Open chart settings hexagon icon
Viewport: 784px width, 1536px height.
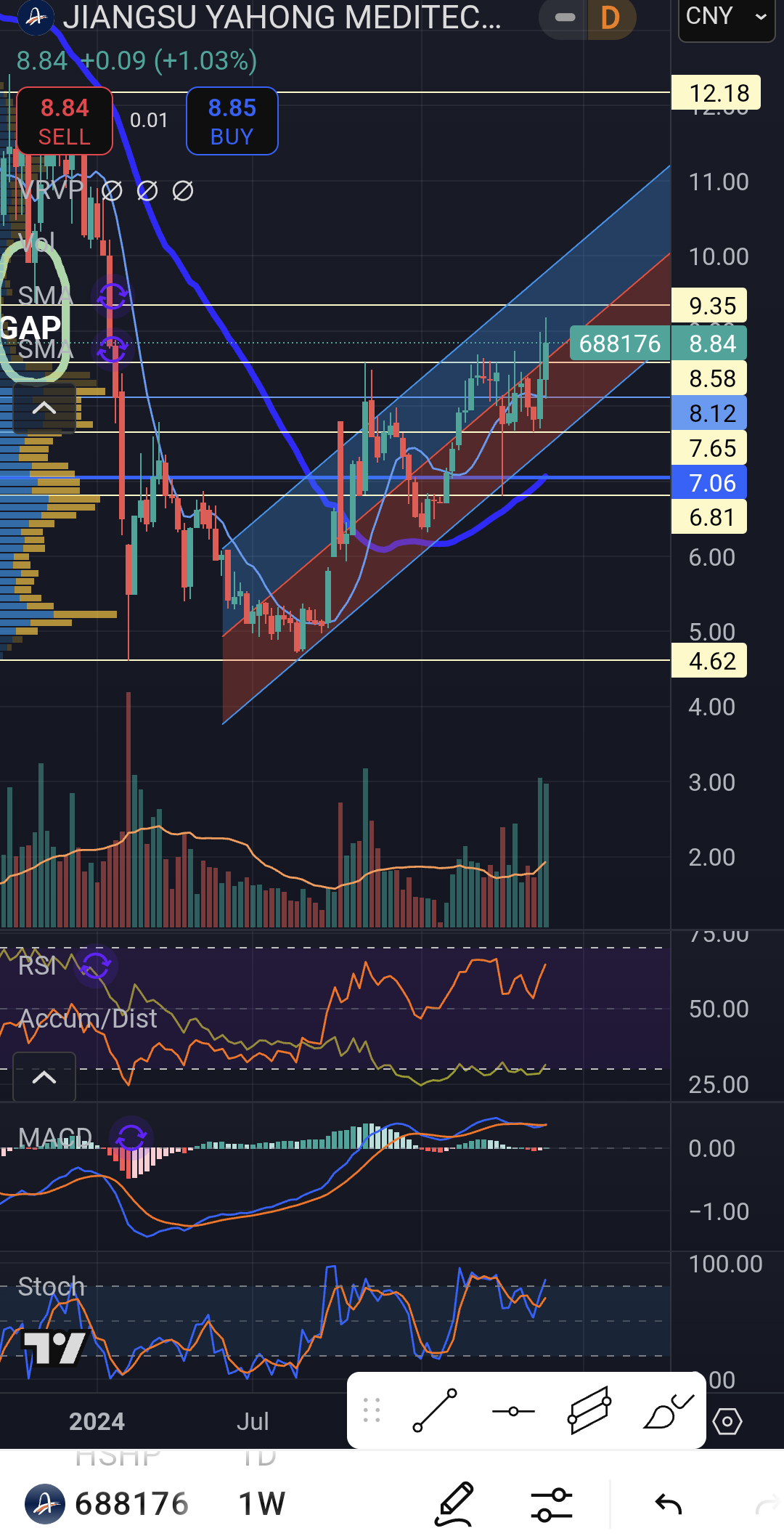point(727,1421)
